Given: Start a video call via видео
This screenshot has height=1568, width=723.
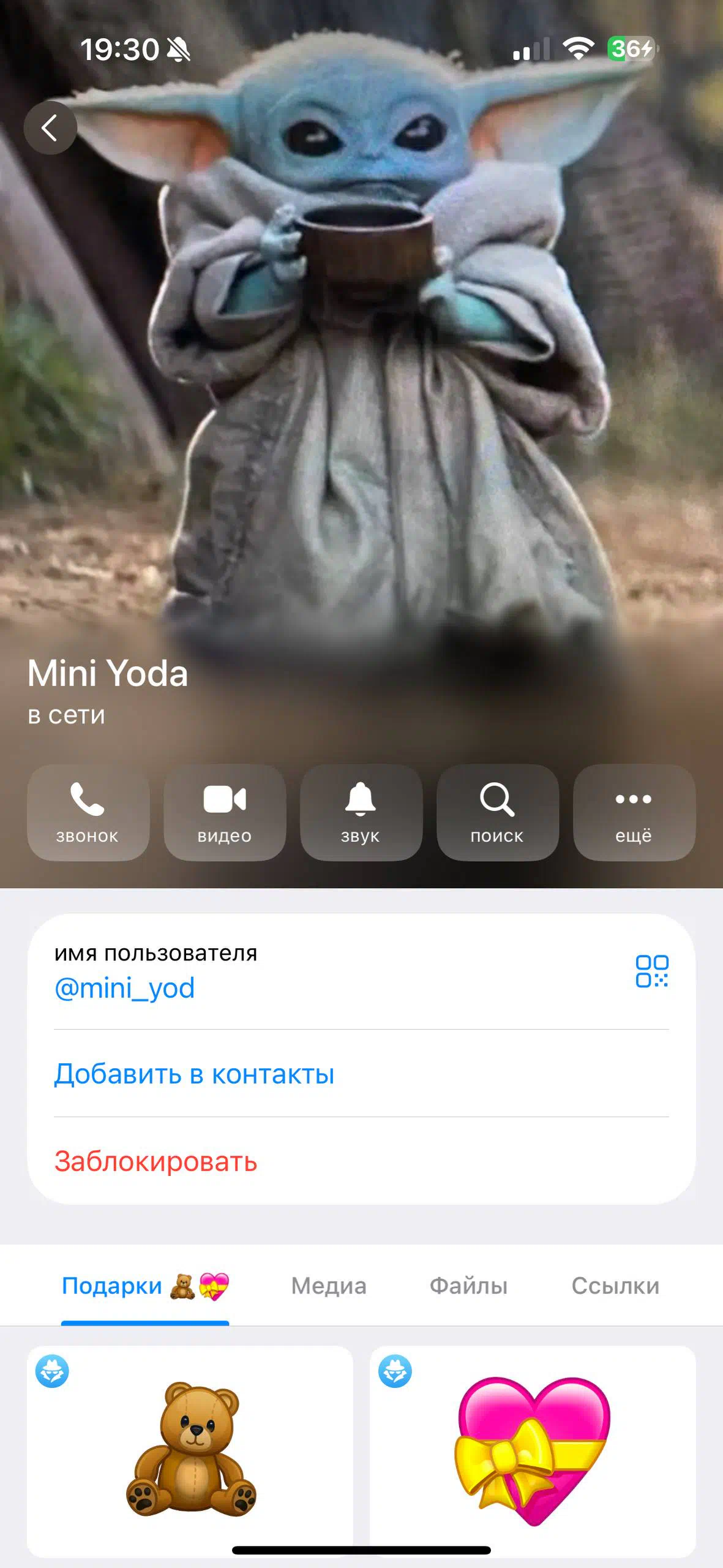Looking at the screenshot, I should pos(225,812).
